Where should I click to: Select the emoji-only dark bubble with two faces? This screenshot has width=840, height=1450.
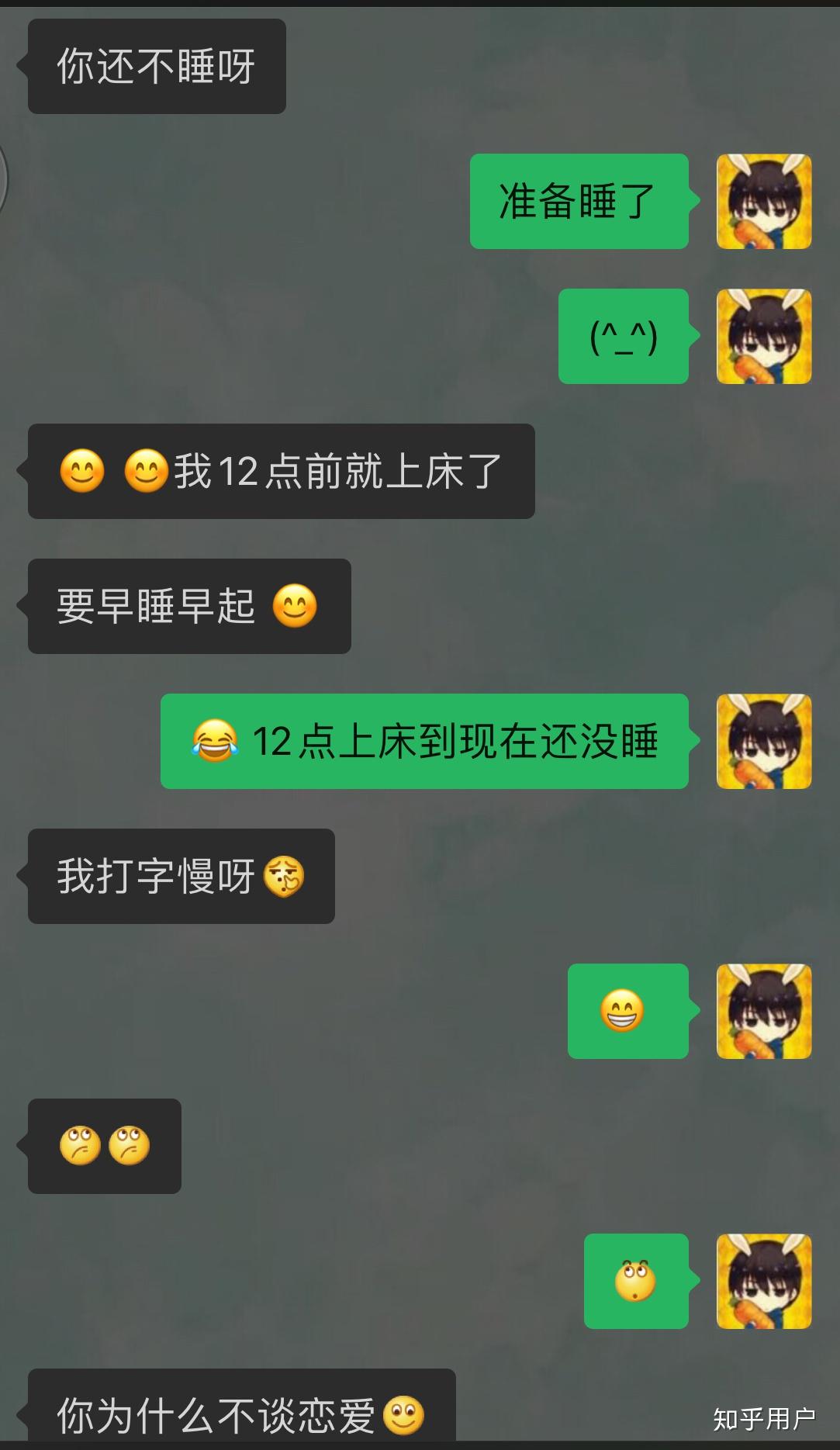coord(105,1147)
